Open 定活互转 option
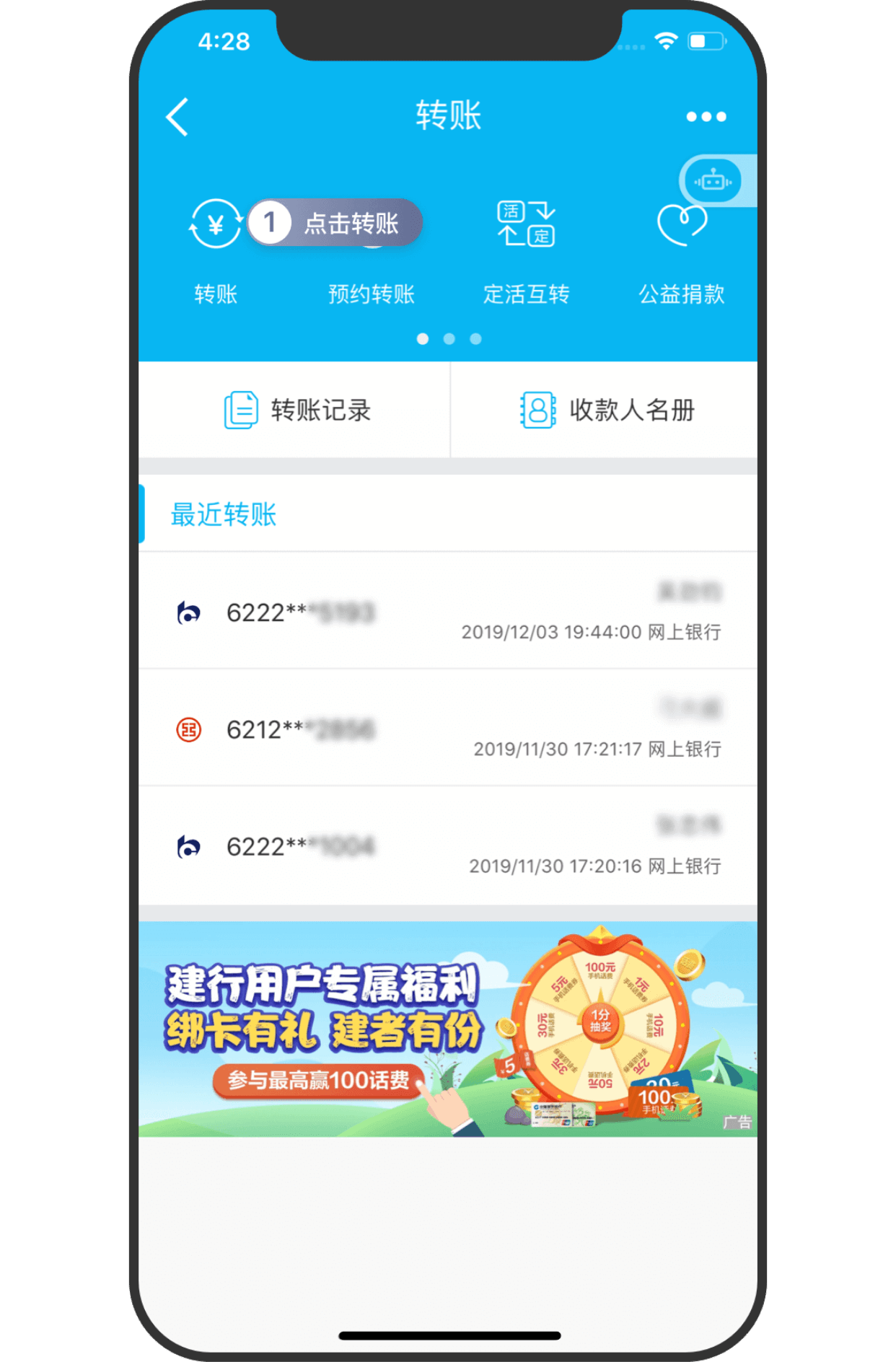Viewport: 896px width, 1362px height. [526, 225]
